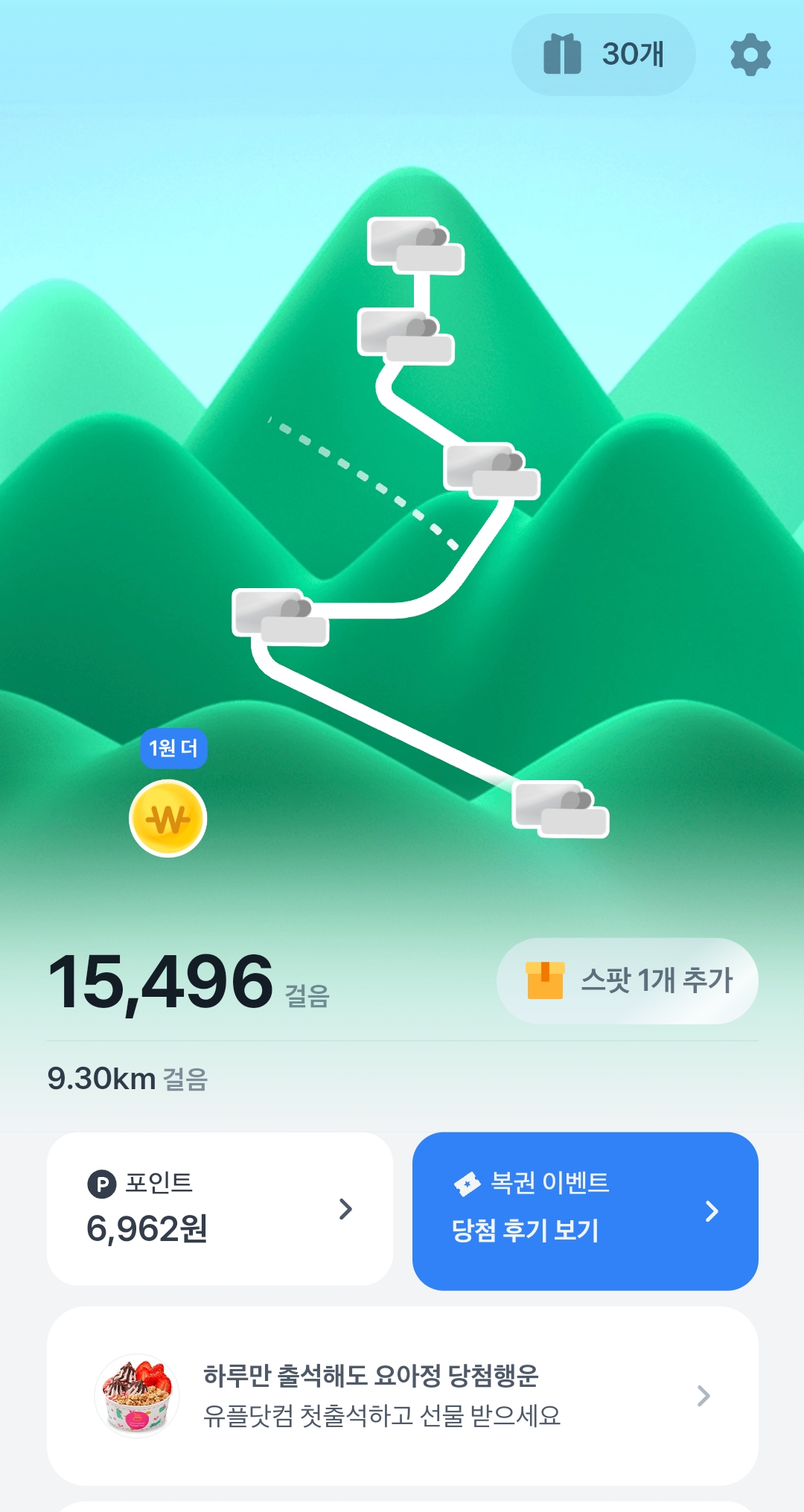This screenshot has height=1512, width=804.
Task: Tap 스팟 1개 추가 button
Action: (628, 980)
